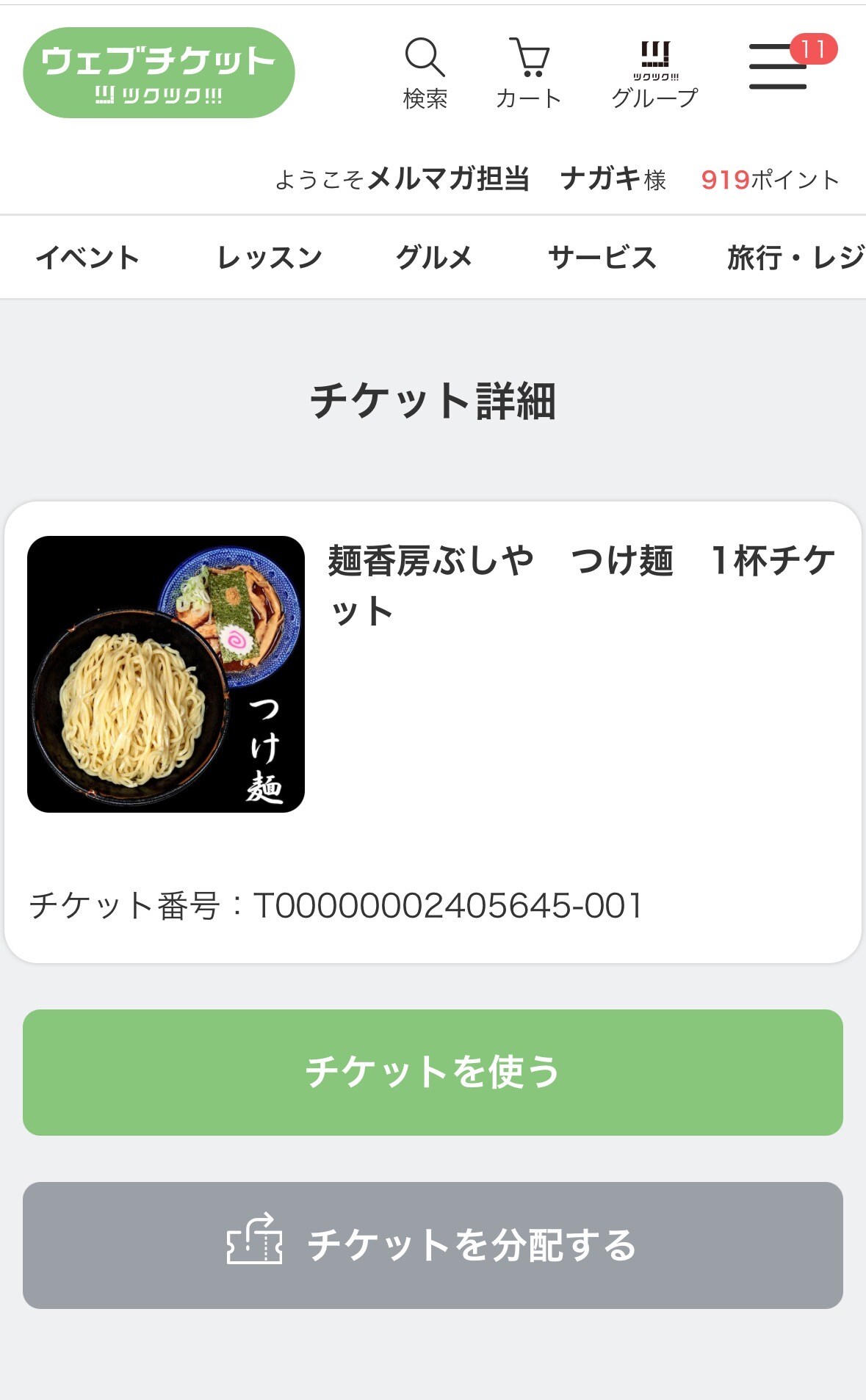Select the グルメ category tab
Viewport: 866px width, 1400px height.
coord(434,258)
